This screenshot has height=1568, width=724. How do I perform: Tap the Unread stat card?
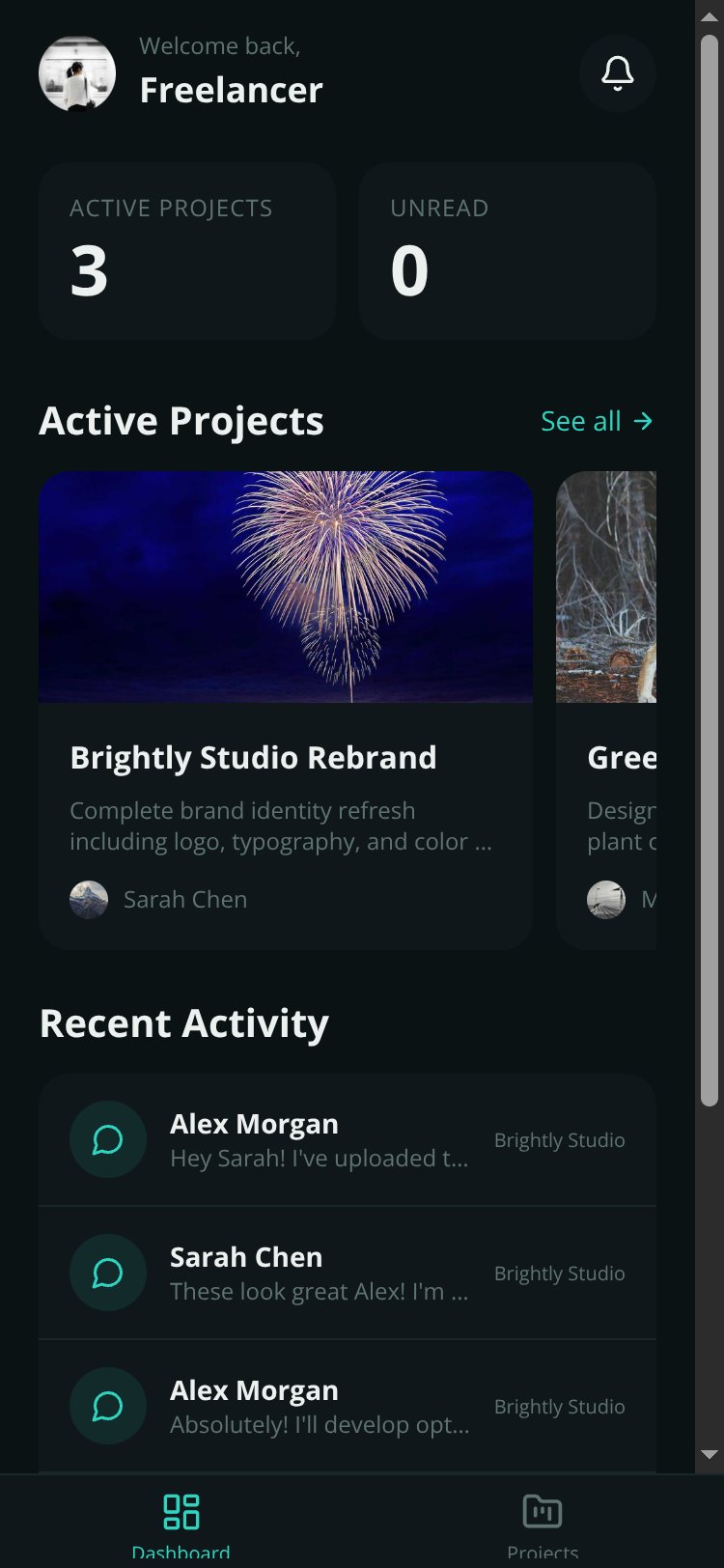(x=508, y=251)
